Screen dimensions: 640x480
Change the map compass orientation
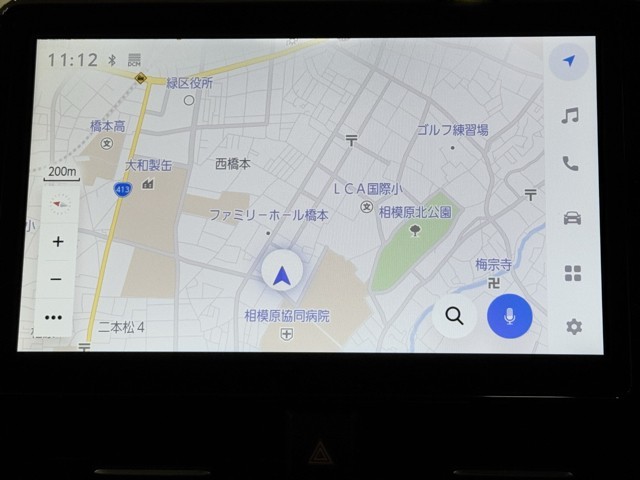click(x=57, y=204)
